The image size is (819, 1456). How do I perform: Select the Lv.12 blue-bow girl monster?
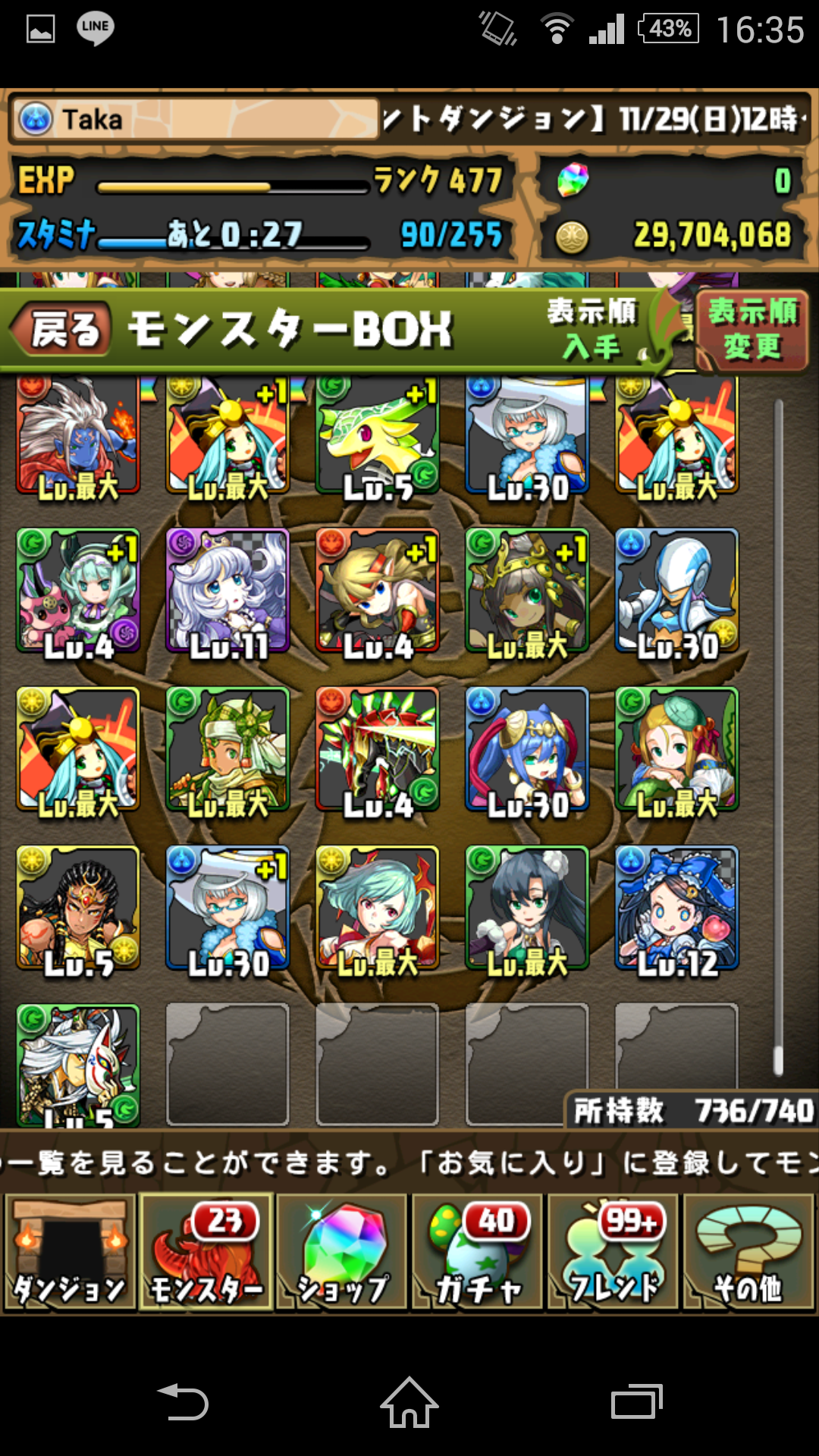click(x=676, y=908)
